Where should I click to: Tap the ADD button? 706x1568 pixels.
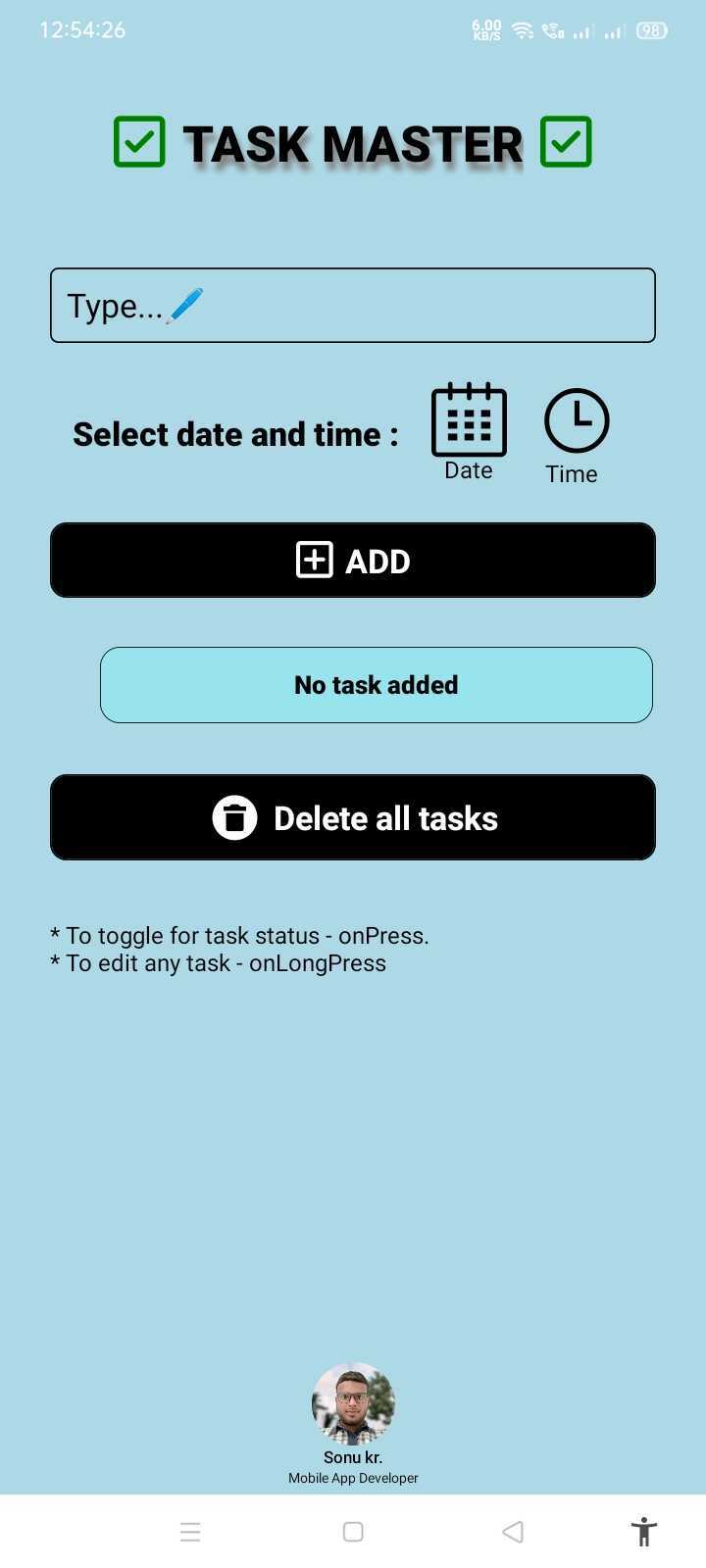(353, 561)
